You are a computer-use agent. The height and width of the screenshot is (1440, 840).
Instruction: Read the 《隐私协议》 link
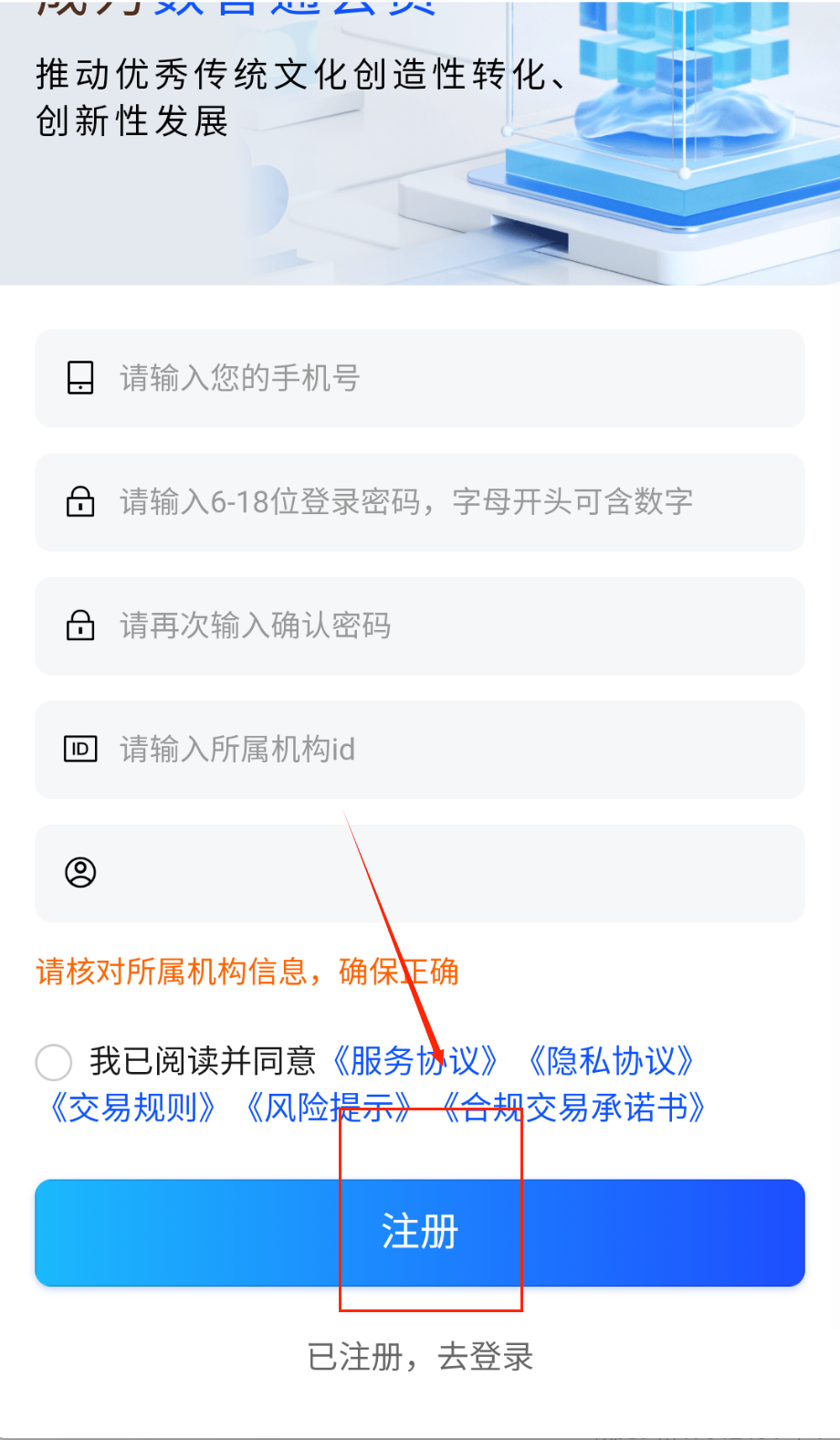coord(611,1061)
